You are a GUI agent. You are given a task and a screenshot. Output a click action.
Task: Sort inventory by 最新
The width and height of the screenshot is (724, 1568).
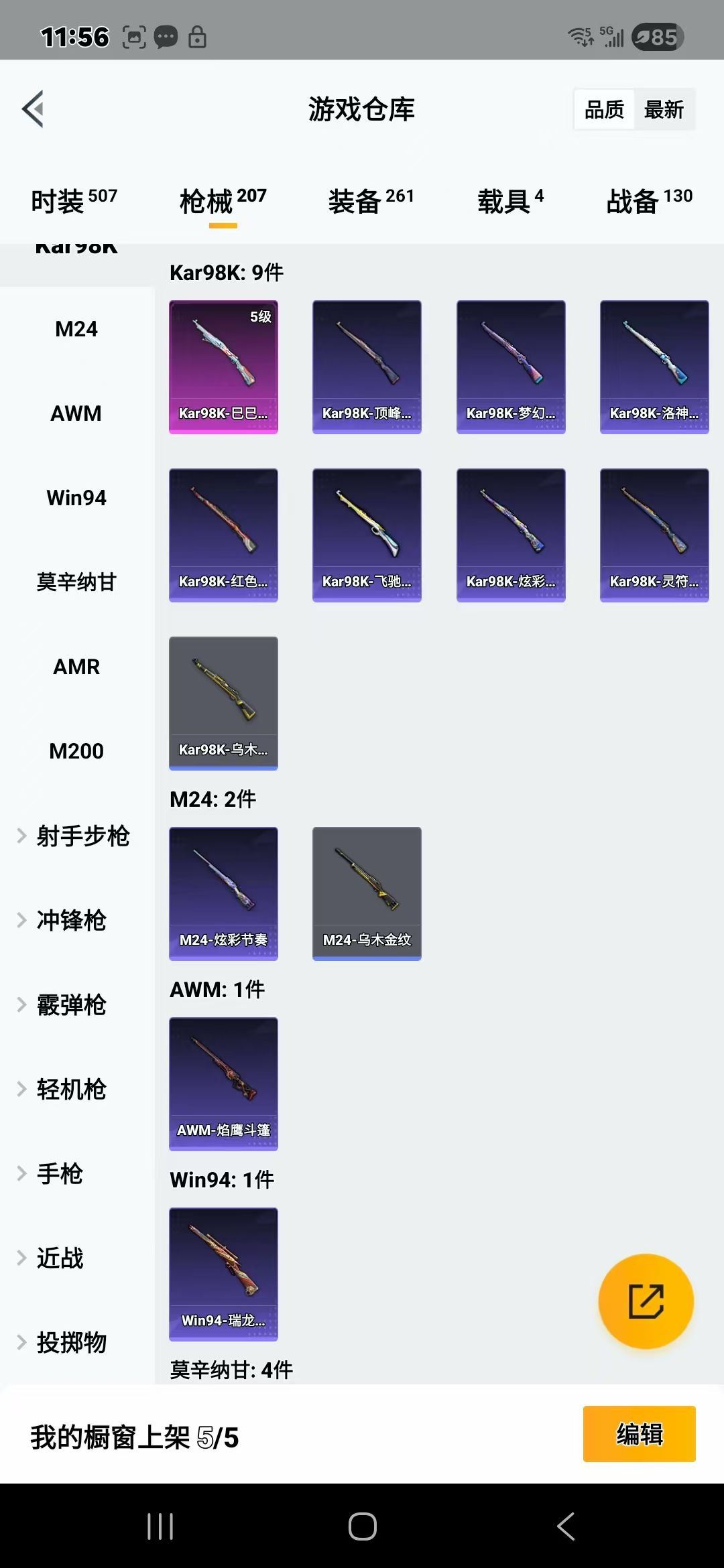point(663,109)
